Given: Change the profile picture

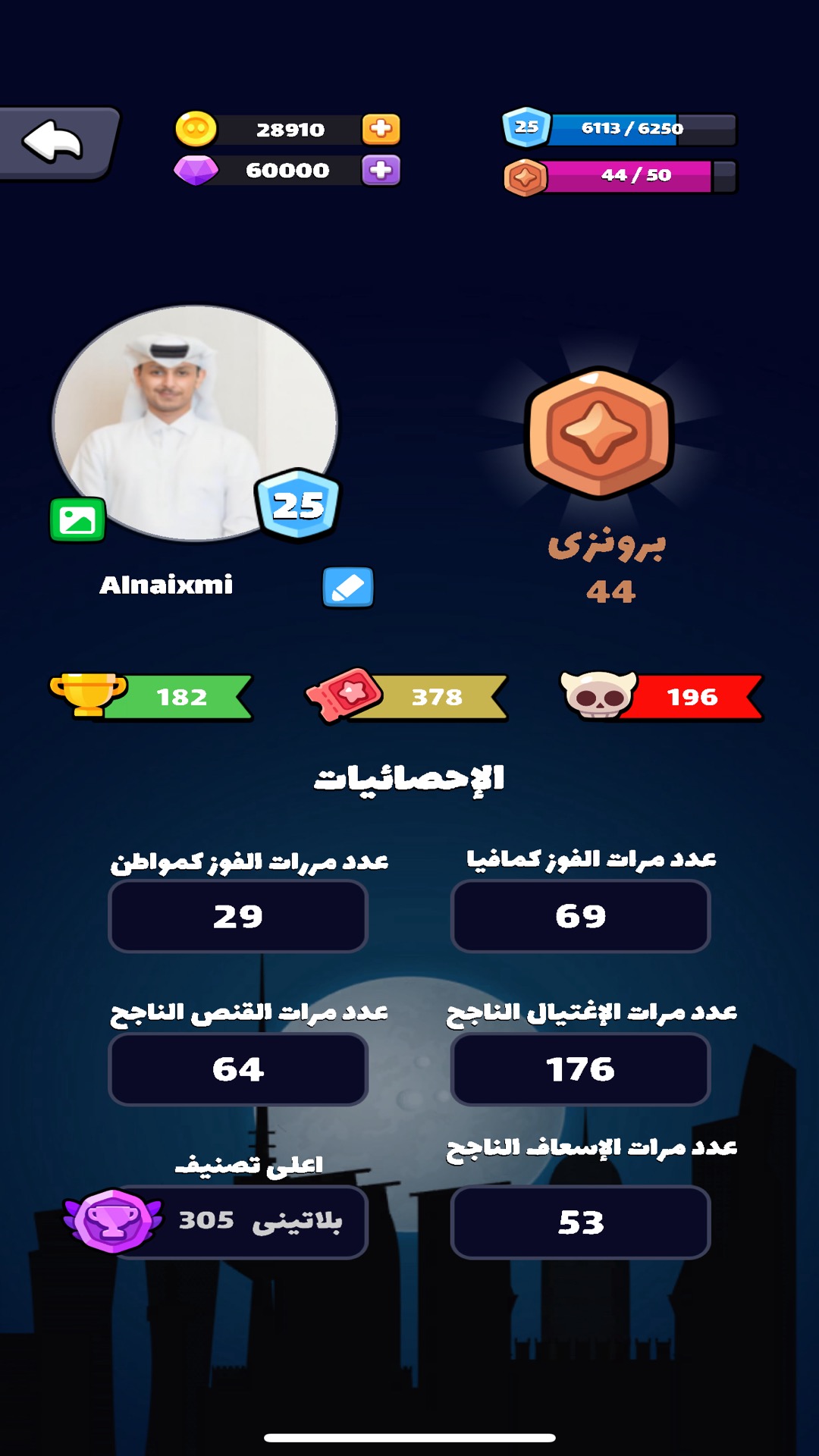Looking at the screenshot, I should [77, 520].
